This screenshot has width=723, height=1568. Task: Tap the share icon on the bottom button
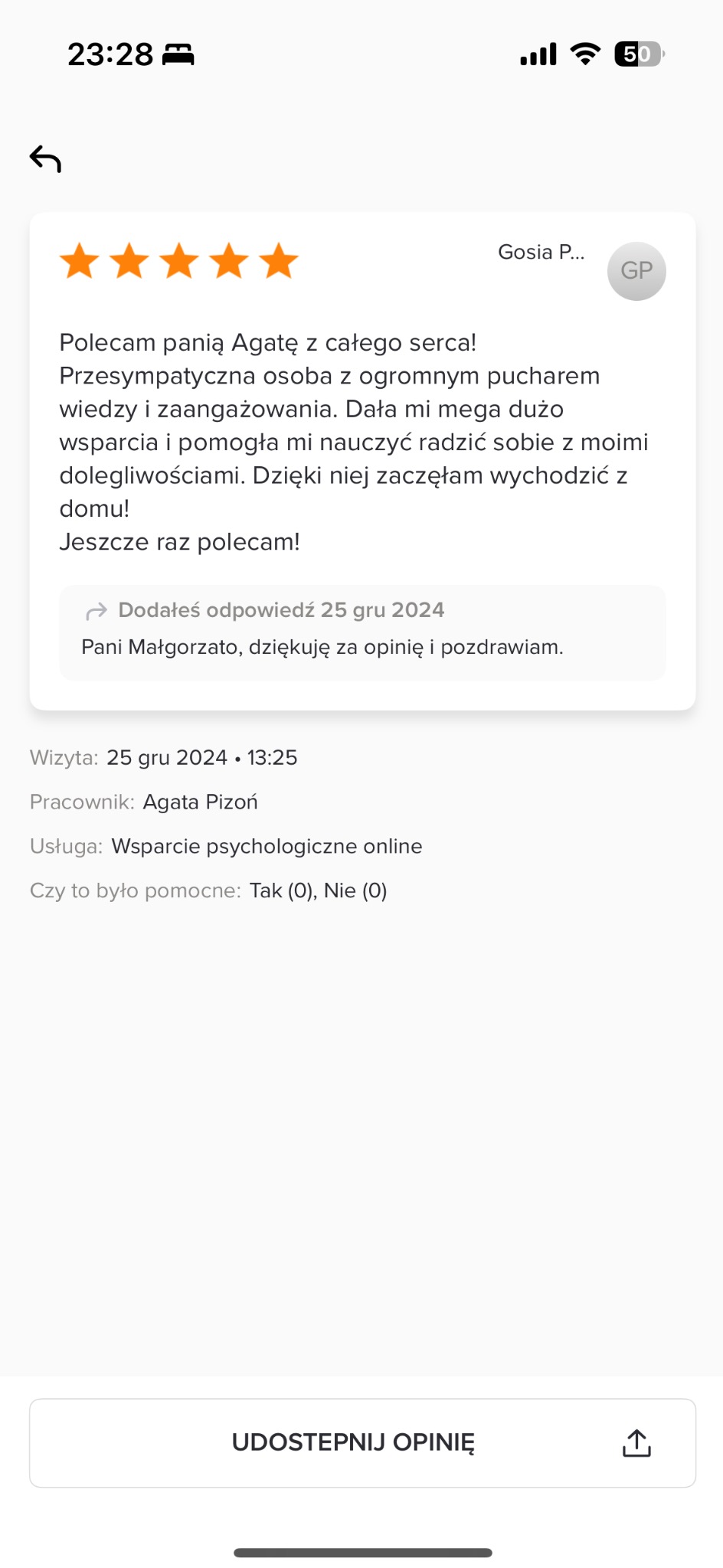[636, 1442]
